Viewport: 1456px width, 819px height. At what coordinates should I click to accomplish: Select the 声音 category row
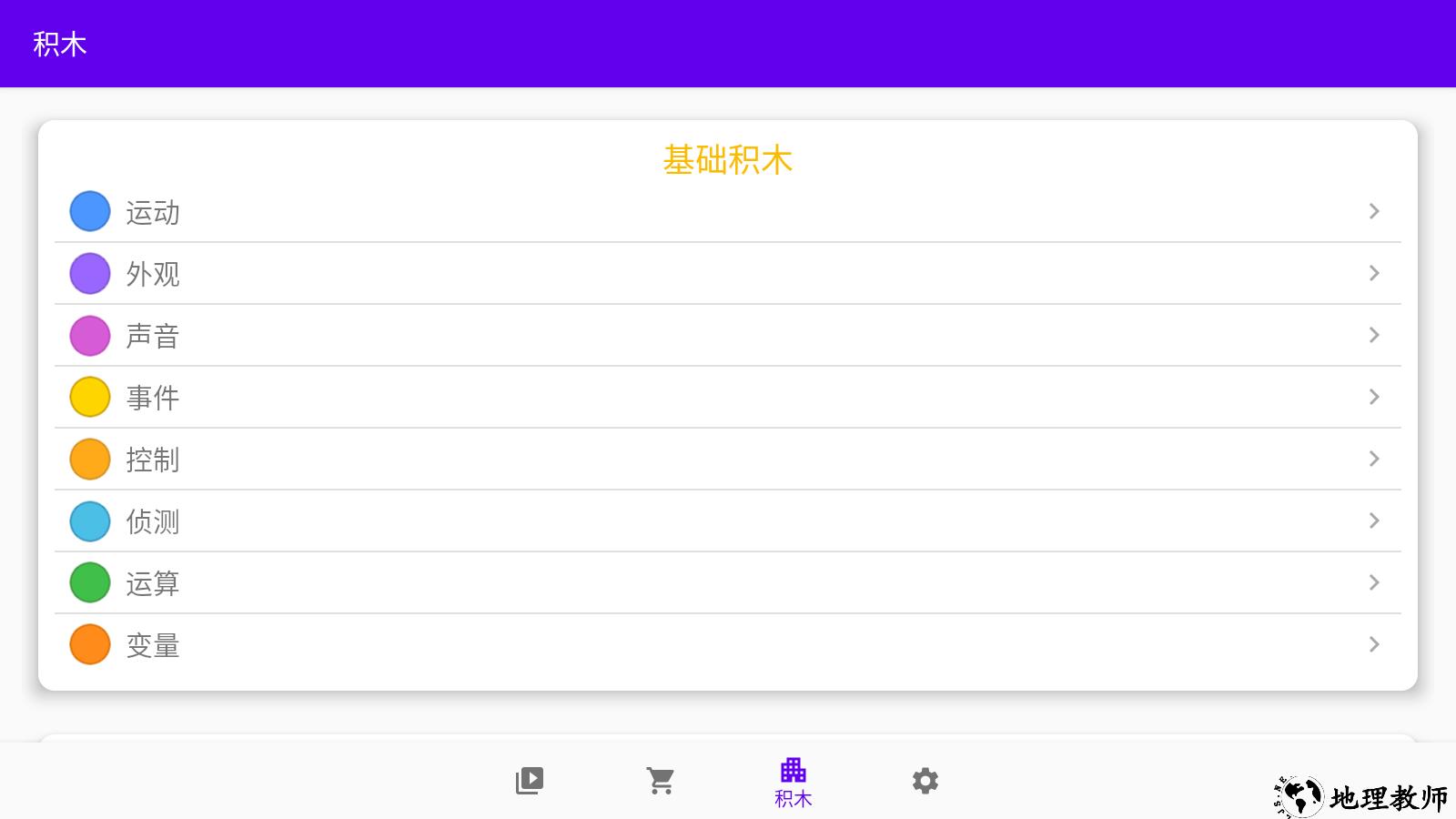(x=726, y=336)
